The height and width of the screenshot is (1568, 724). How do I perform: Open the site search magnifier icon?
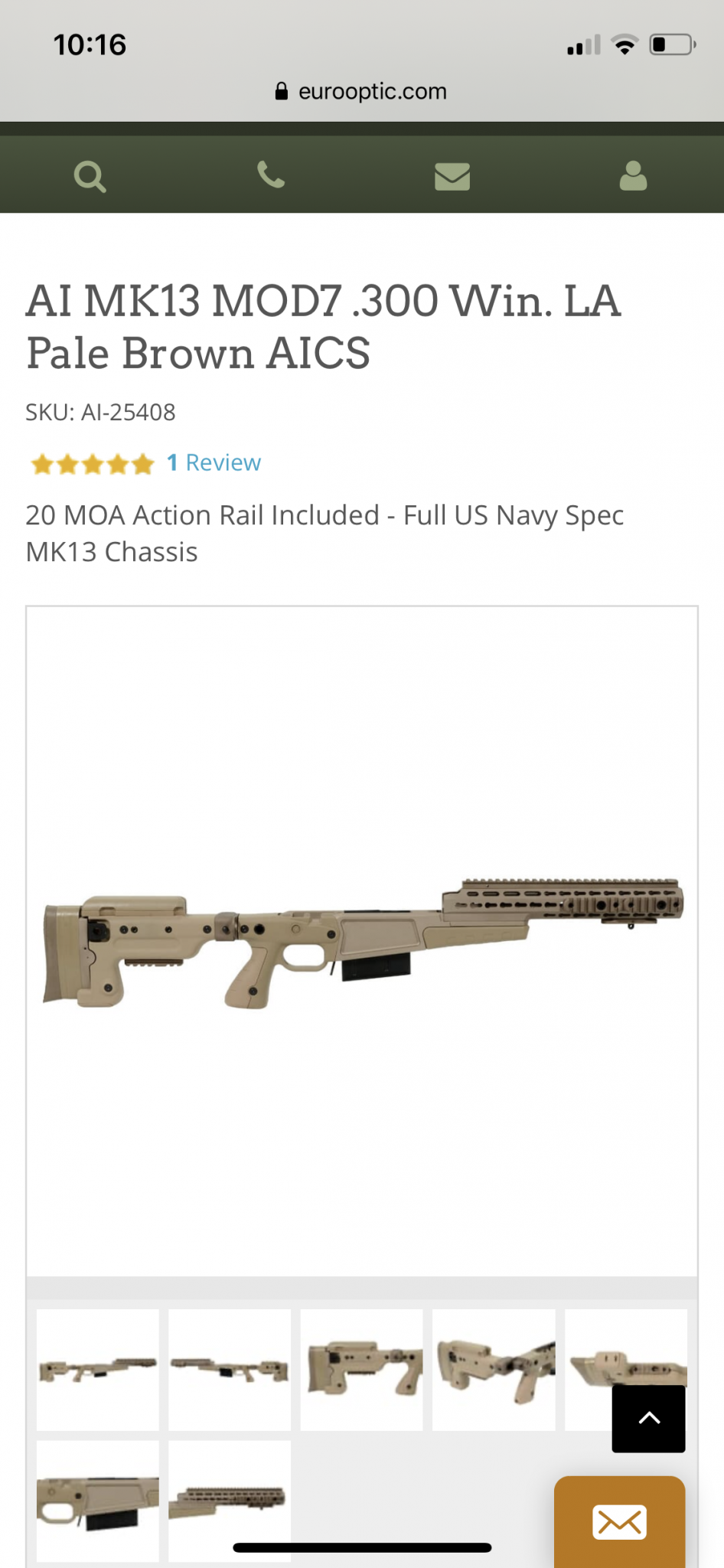(90, 177)
